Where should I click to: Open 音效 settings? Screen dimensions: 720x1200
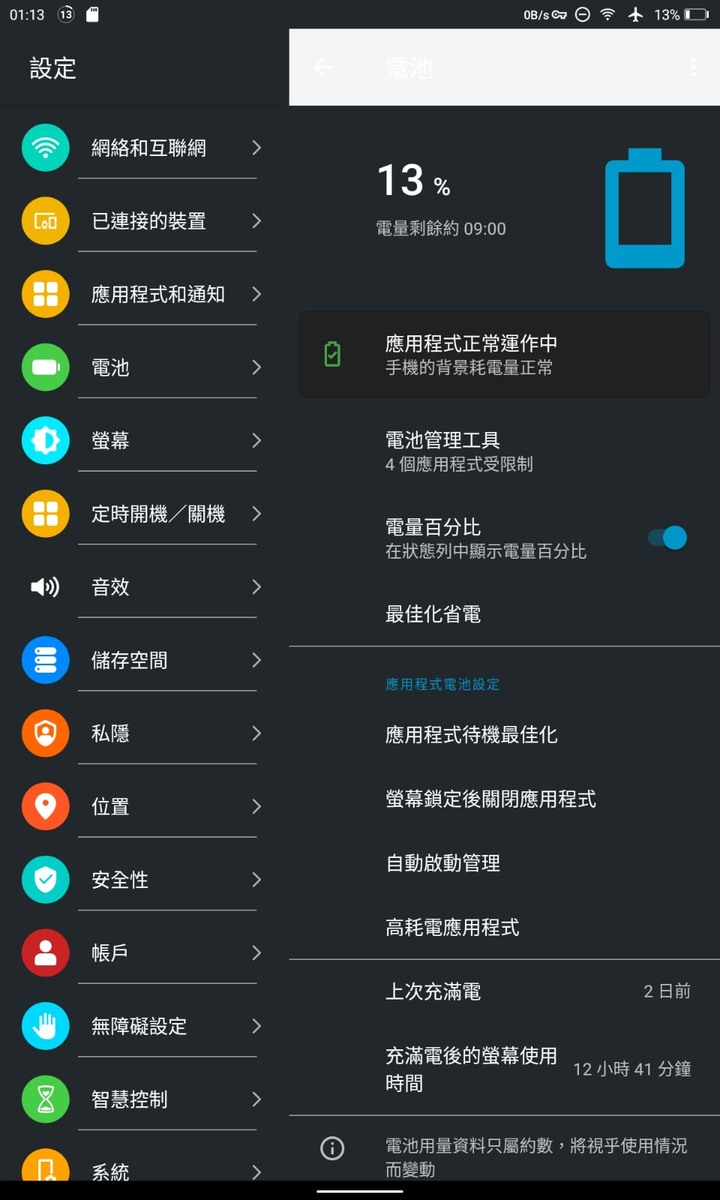coord(110,587)
